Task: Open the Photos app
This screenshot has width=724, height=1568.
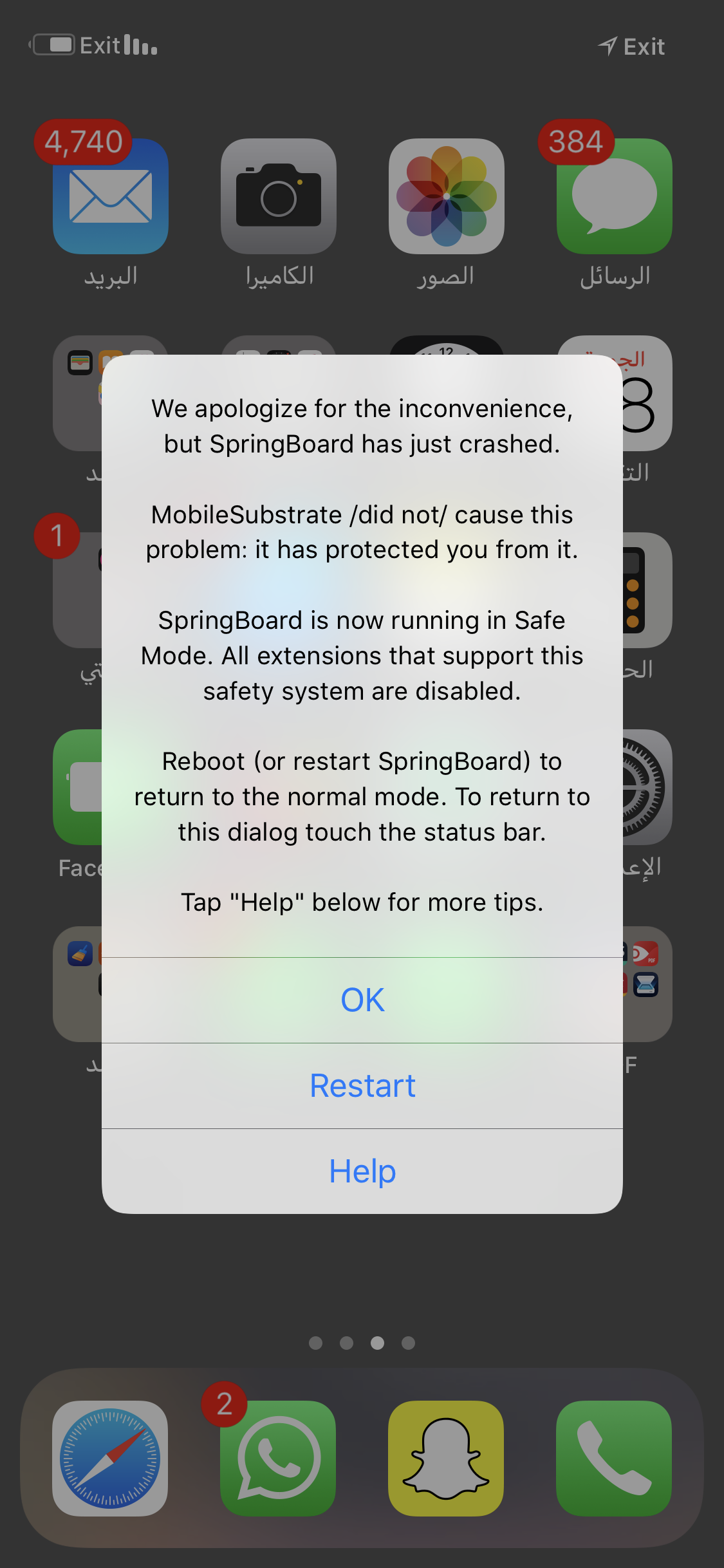Action: click(x=447, y=196)
